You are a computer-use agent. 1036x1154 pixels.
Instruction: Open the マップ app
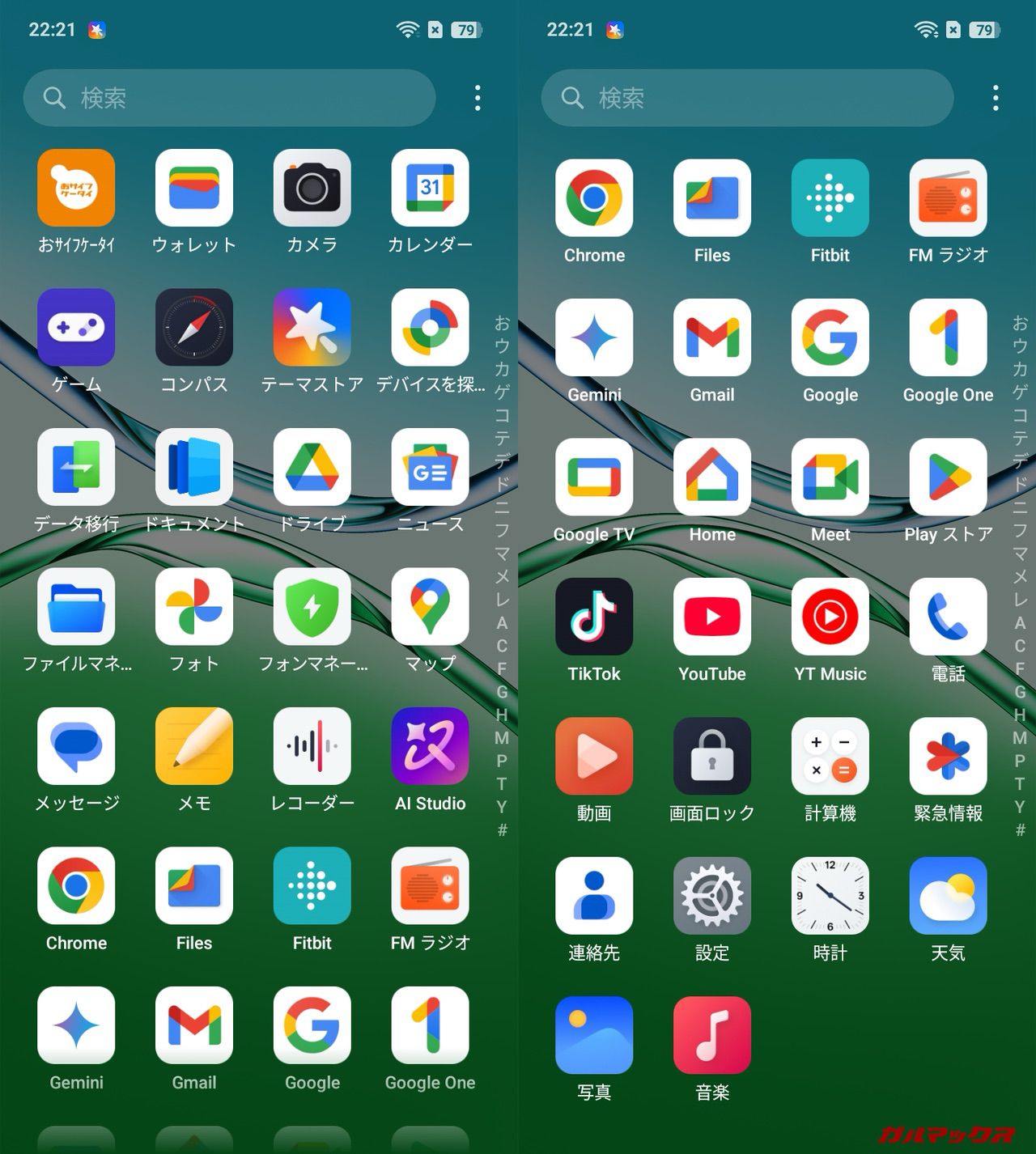pos(430,607)
